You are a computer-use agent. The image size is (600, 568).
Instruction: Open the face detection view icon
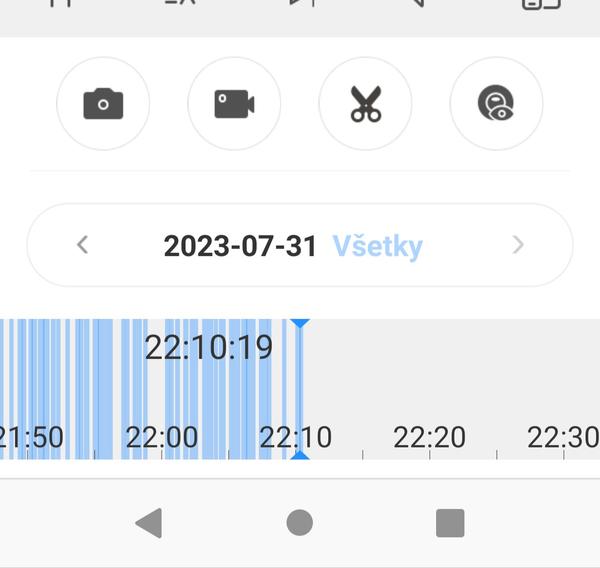496,103
